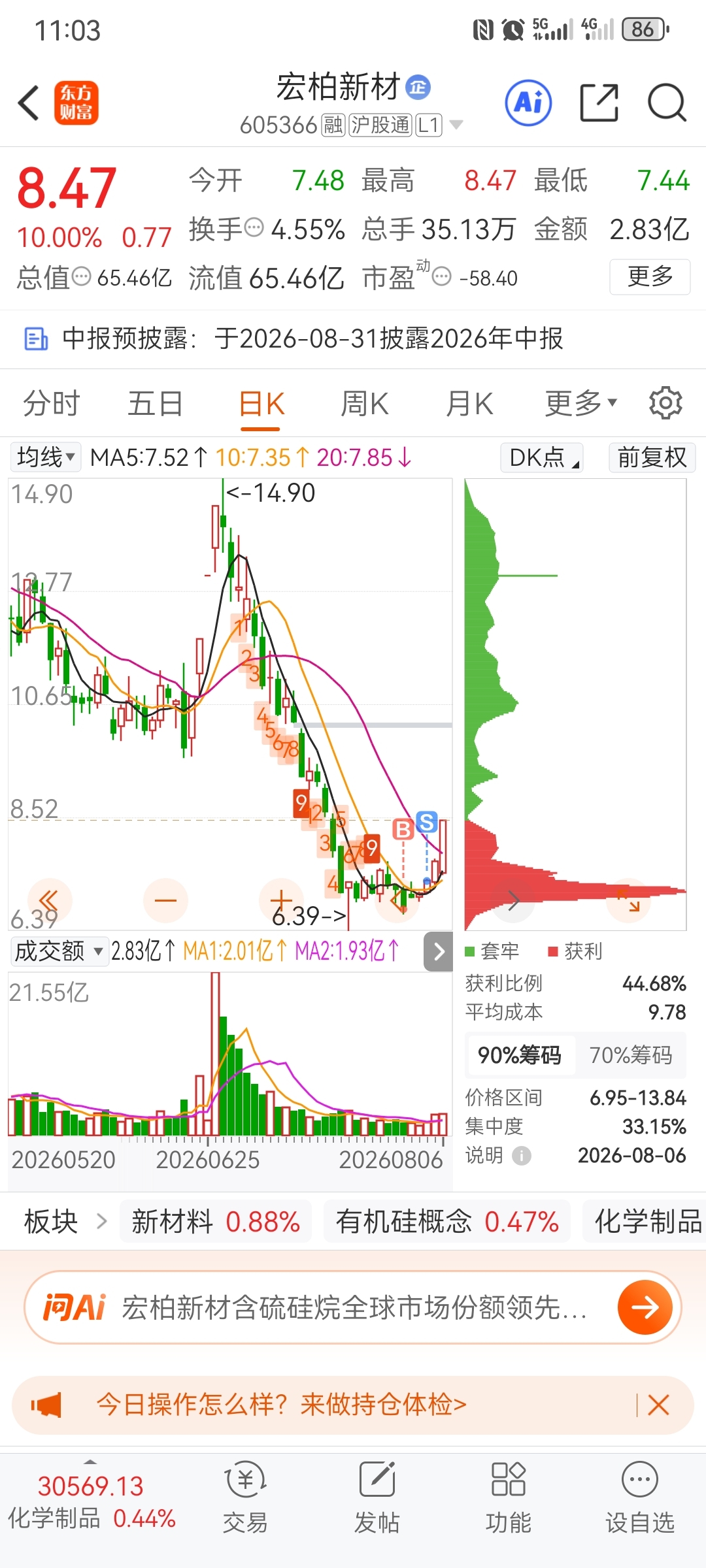This screenshot has width=706, height=1568.
Task: Open chart settings gear
Action: 665,403
